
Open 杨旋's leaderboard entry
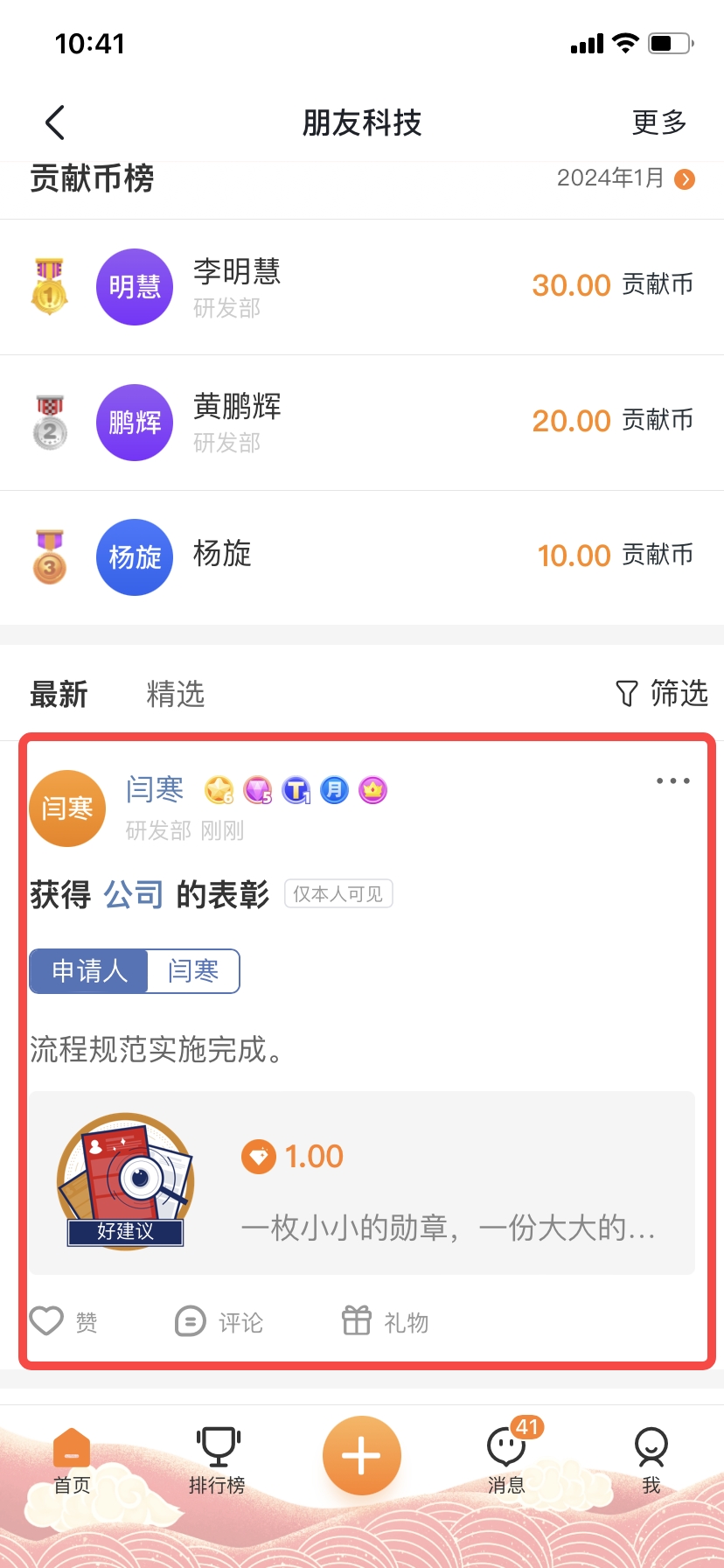[361, 557]
